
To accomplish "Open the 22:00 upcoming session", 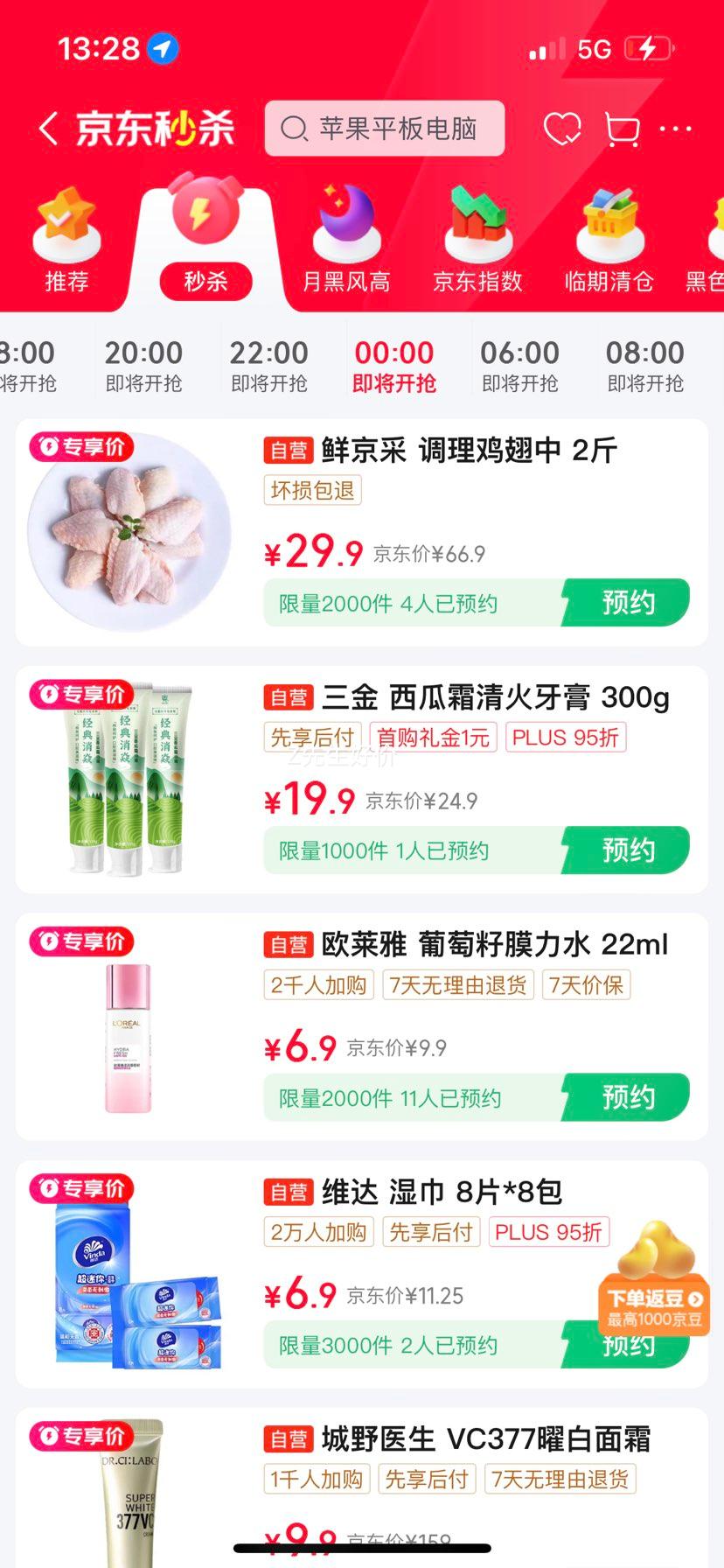I will [x=270, y=363].
